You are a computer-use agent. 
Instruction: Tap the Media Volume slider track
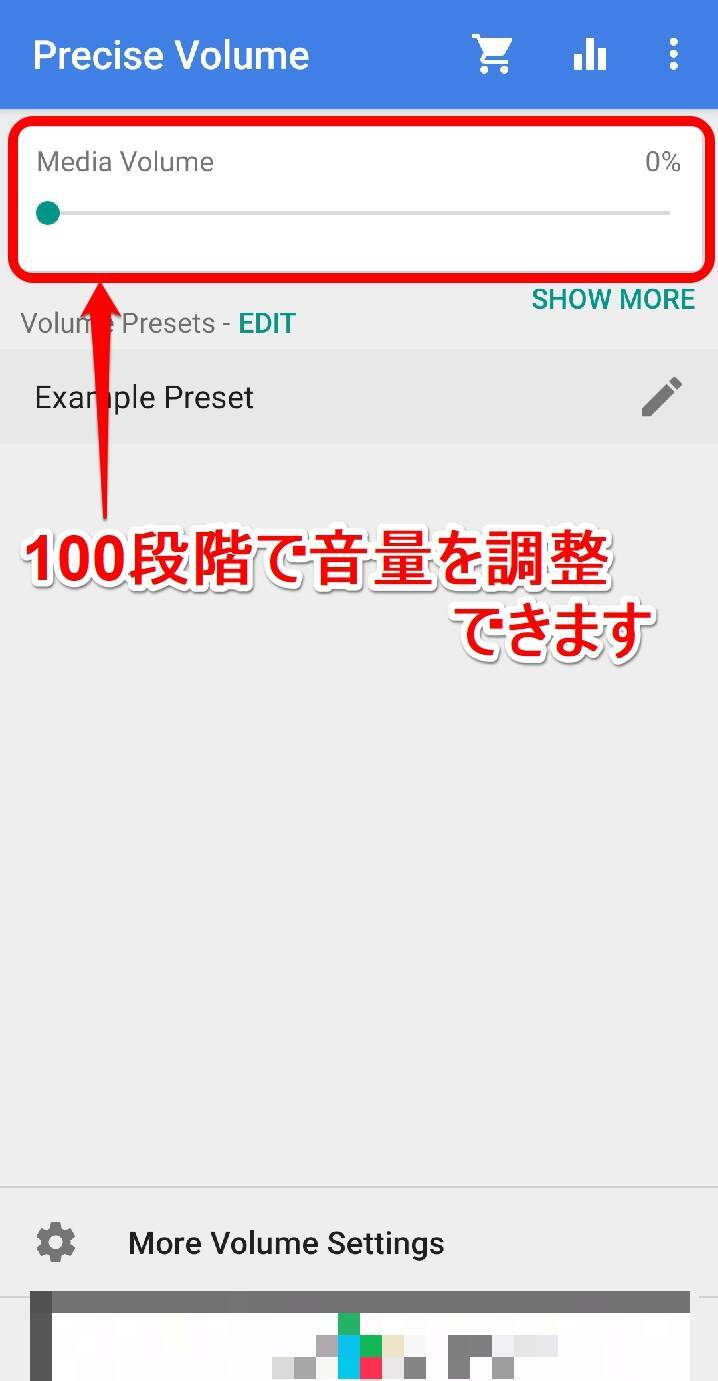click(360, 213)
